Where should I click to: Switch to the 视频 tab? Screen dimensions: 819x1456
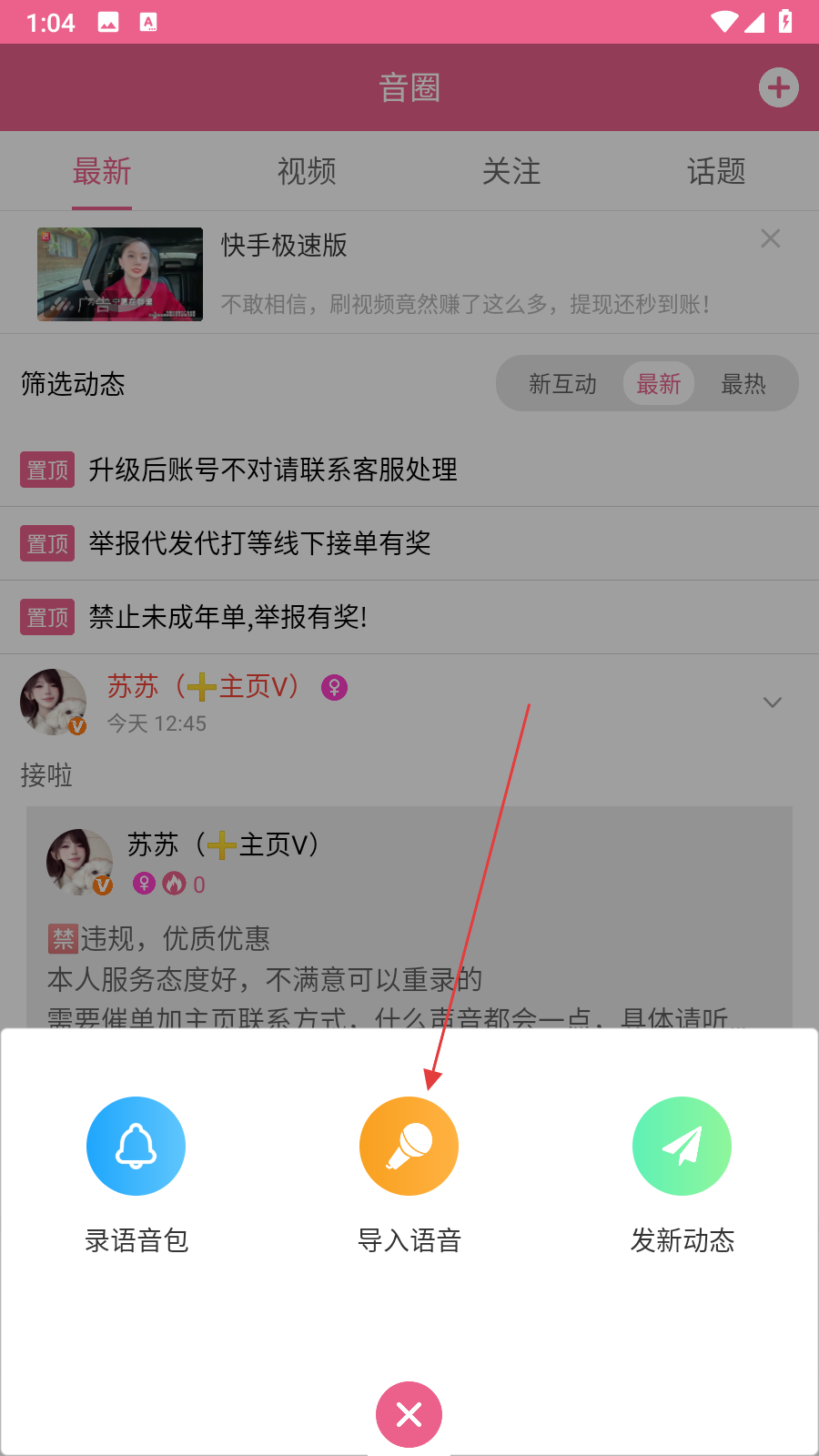[307, 171]
